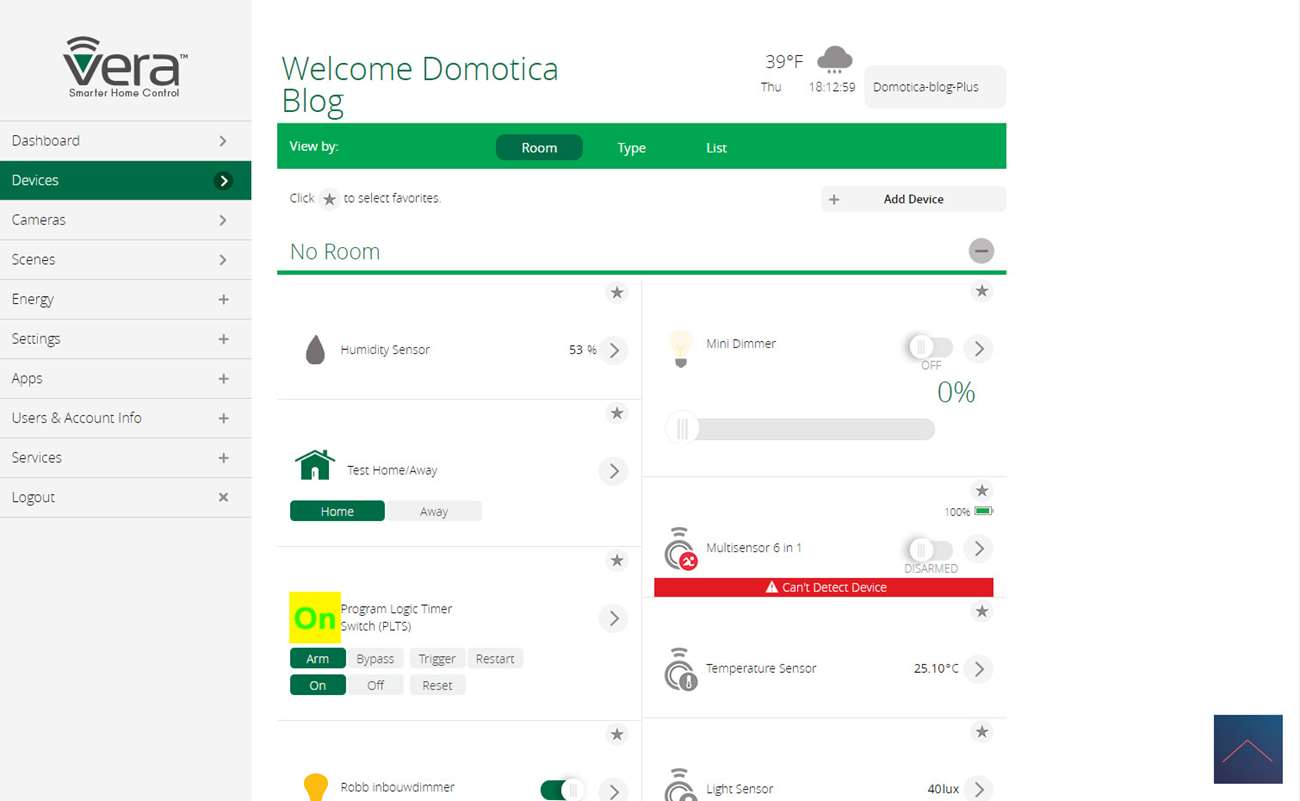Expand the Energy menu
1300x801 pixels.
[x=125, y=299]
